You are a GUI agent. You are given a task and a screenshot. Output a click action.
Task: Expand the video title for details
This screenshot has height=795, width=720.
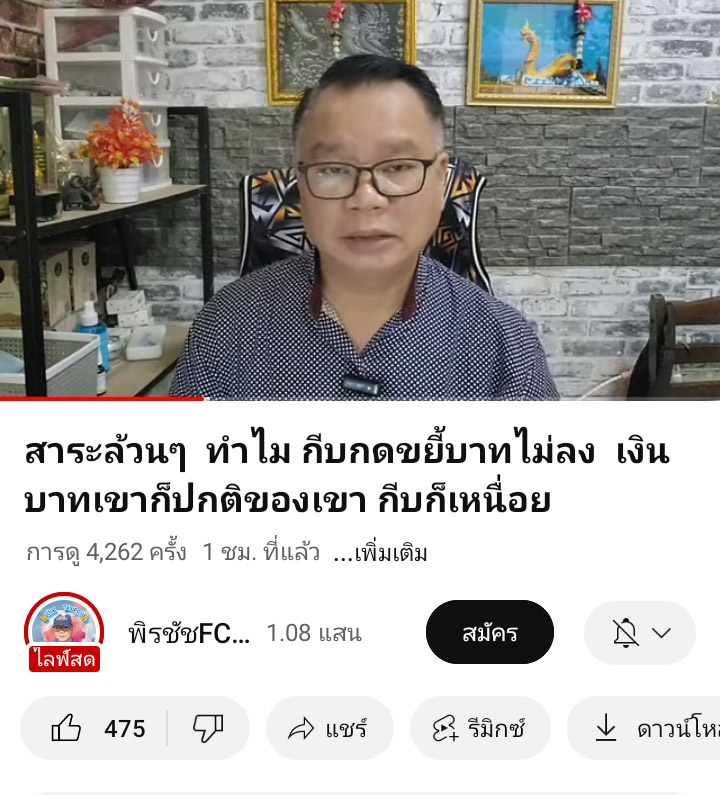click(x=346, y=476)
